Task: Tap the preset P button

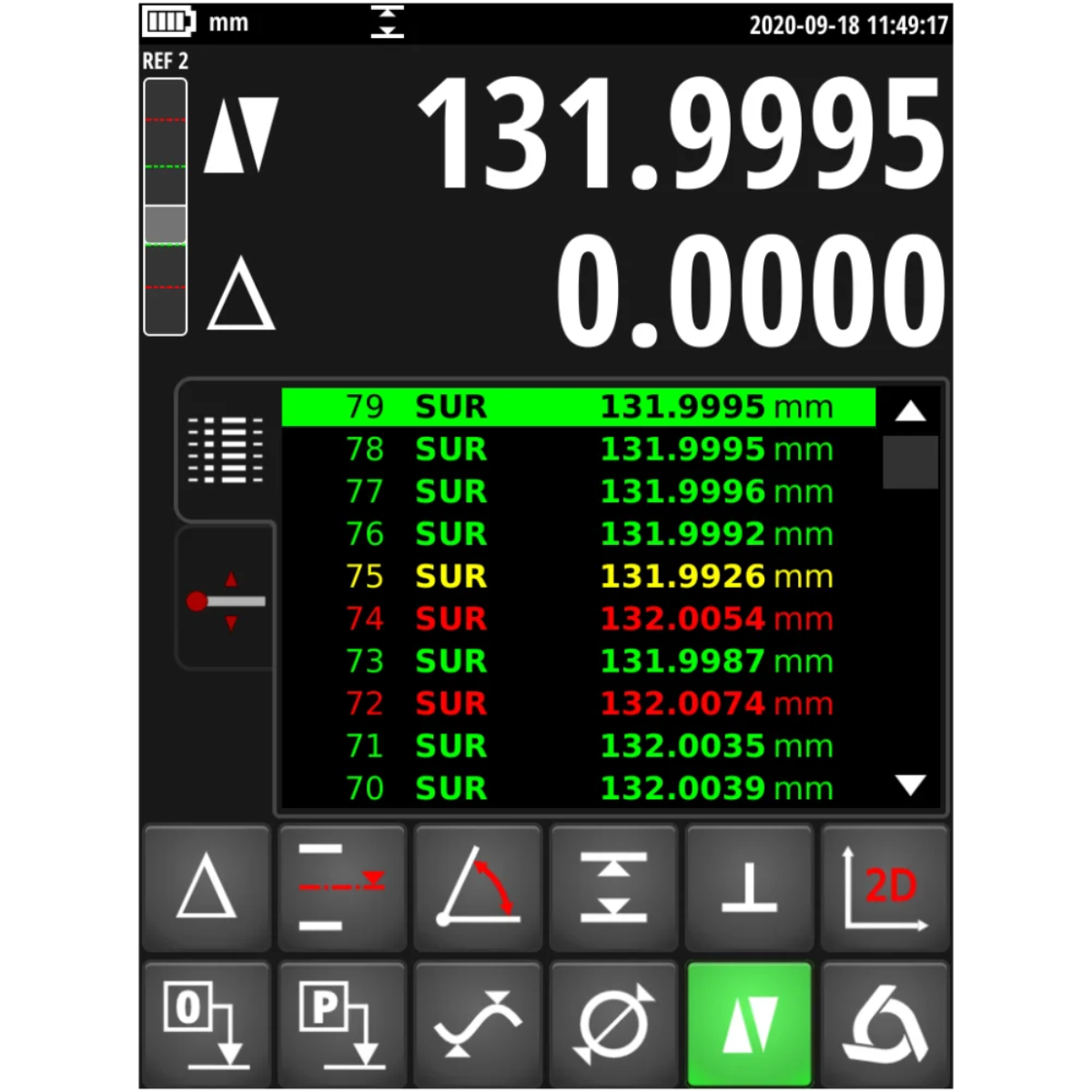Action: 342,1024
